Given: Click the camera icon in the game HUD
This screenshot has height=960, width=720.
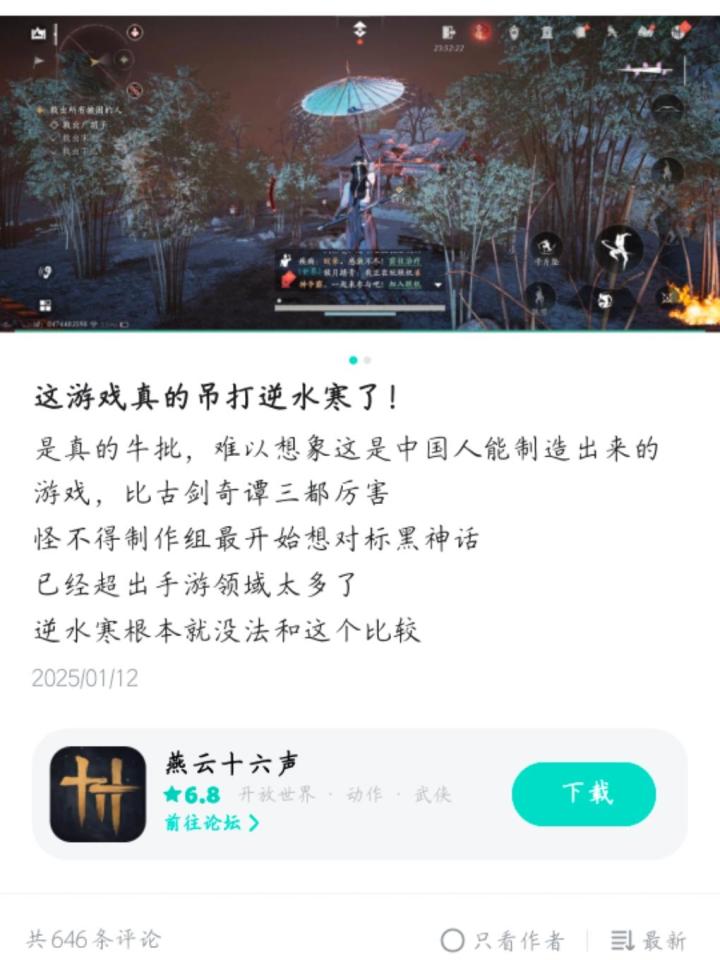Looking at the screenshot, I should coord(38,32).
